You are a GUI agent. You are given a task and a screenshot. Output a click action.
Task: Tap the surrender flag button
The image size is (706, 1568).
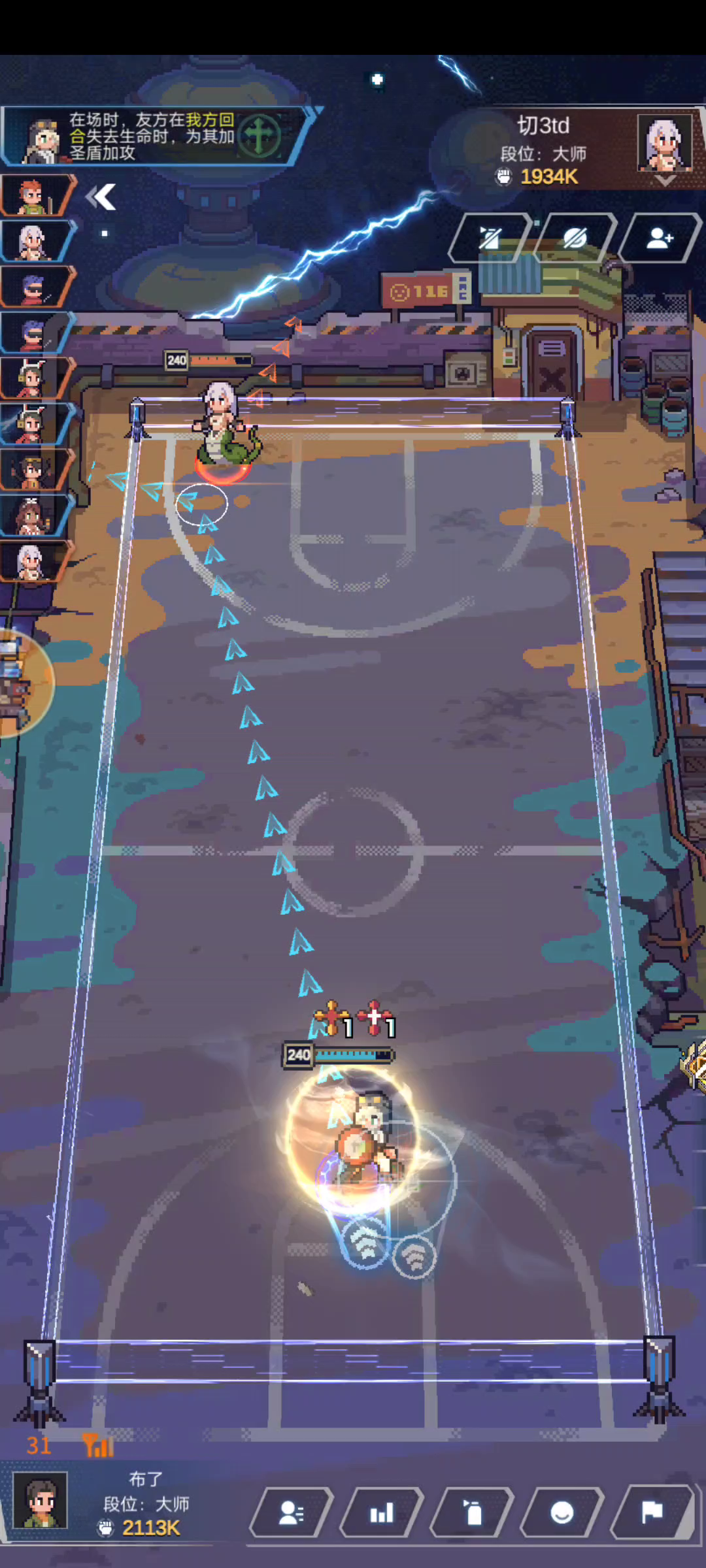coord(652,1512)
